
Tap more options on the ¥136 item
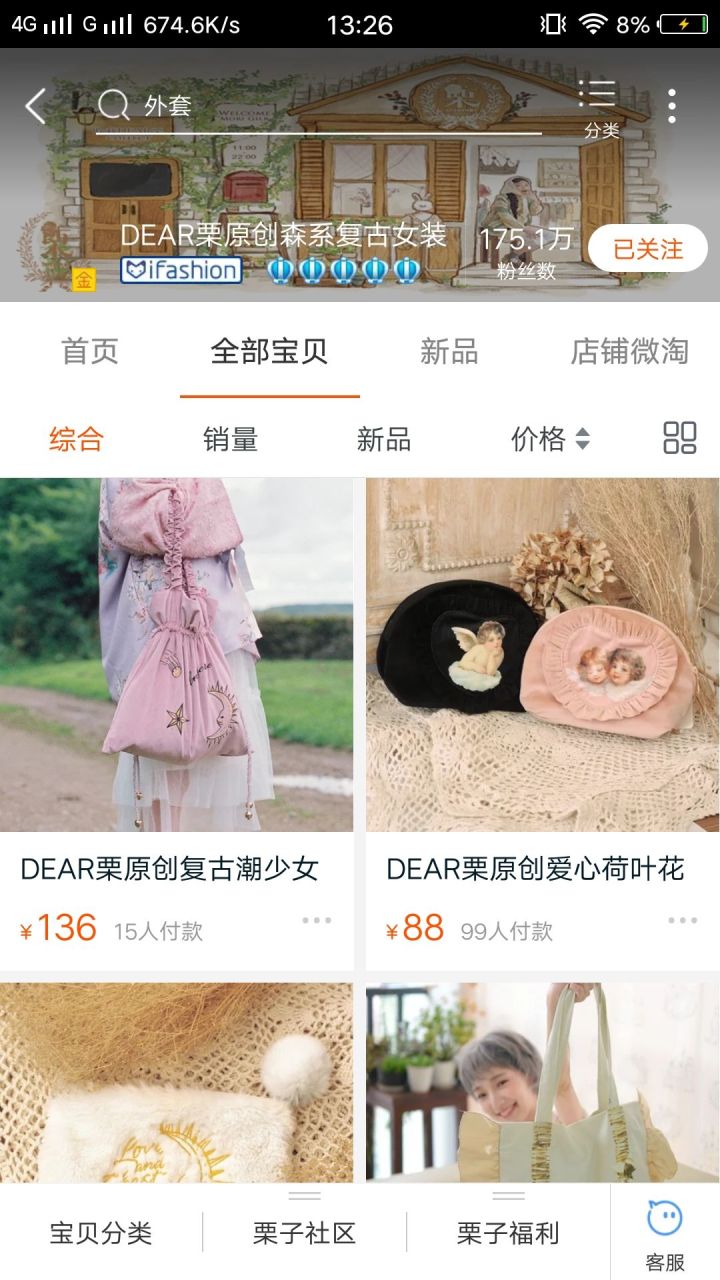[x=316, y=920]
